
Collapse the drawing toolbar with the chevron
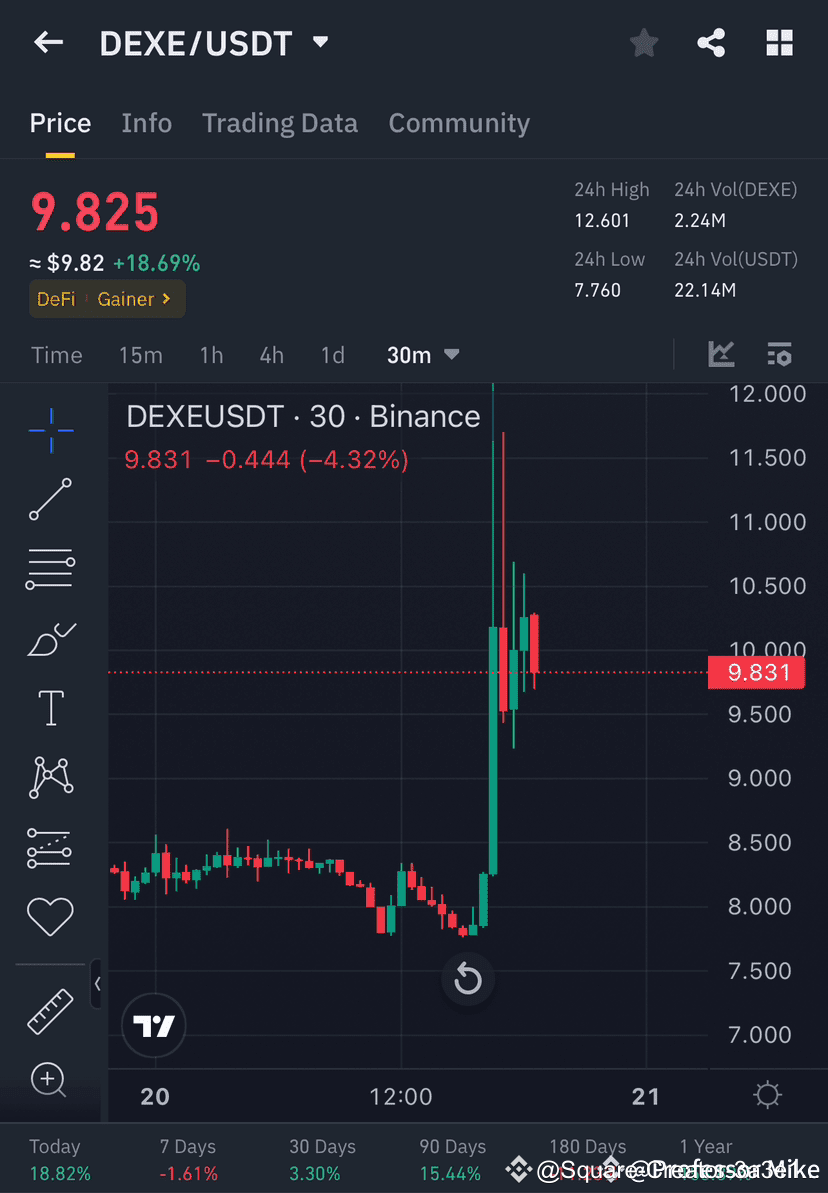tap(97, 984)
